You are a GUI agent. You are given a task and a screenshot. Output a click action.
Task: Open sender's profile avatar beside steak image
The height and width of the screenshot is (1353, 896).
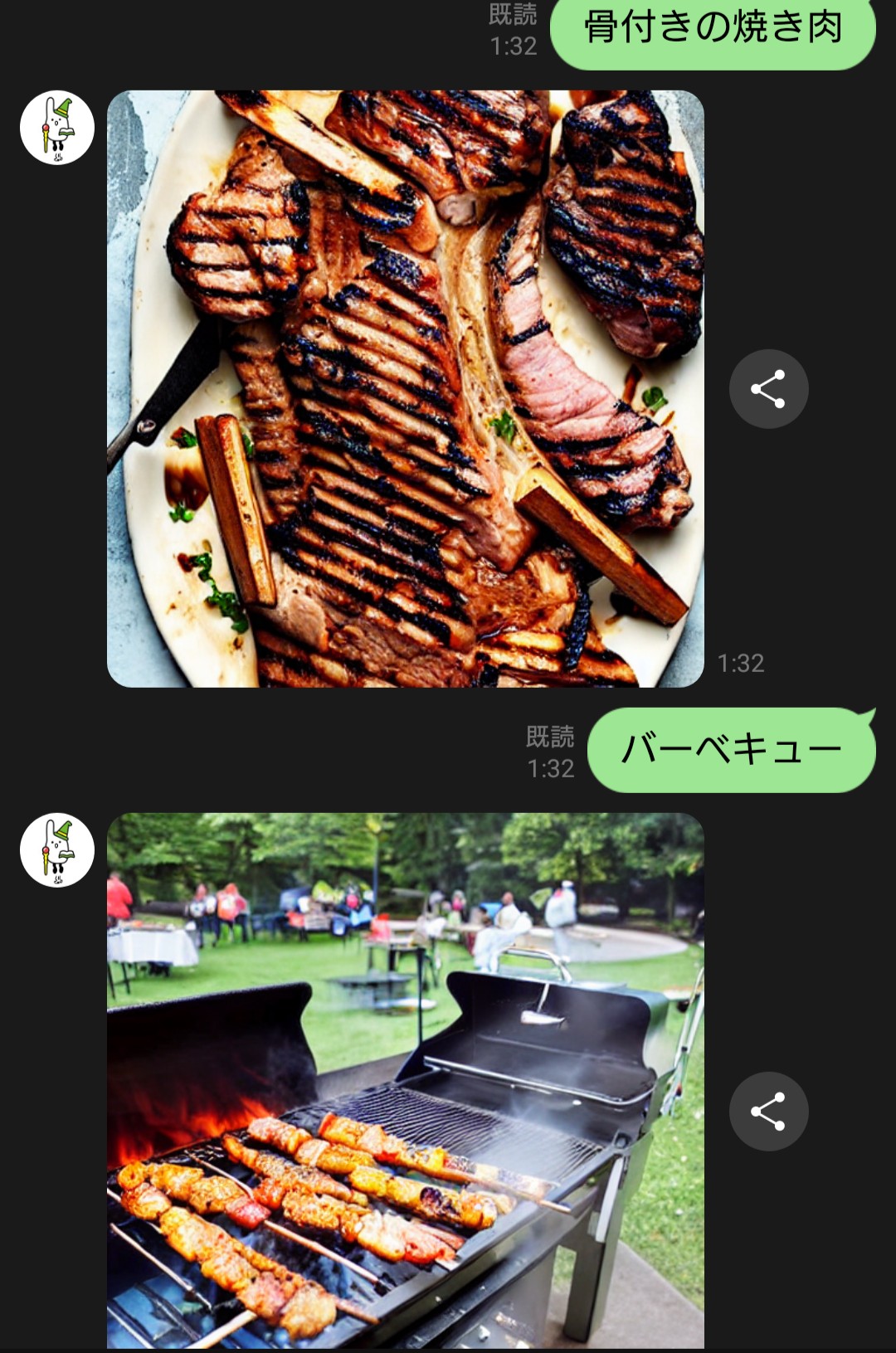point(57,128)
